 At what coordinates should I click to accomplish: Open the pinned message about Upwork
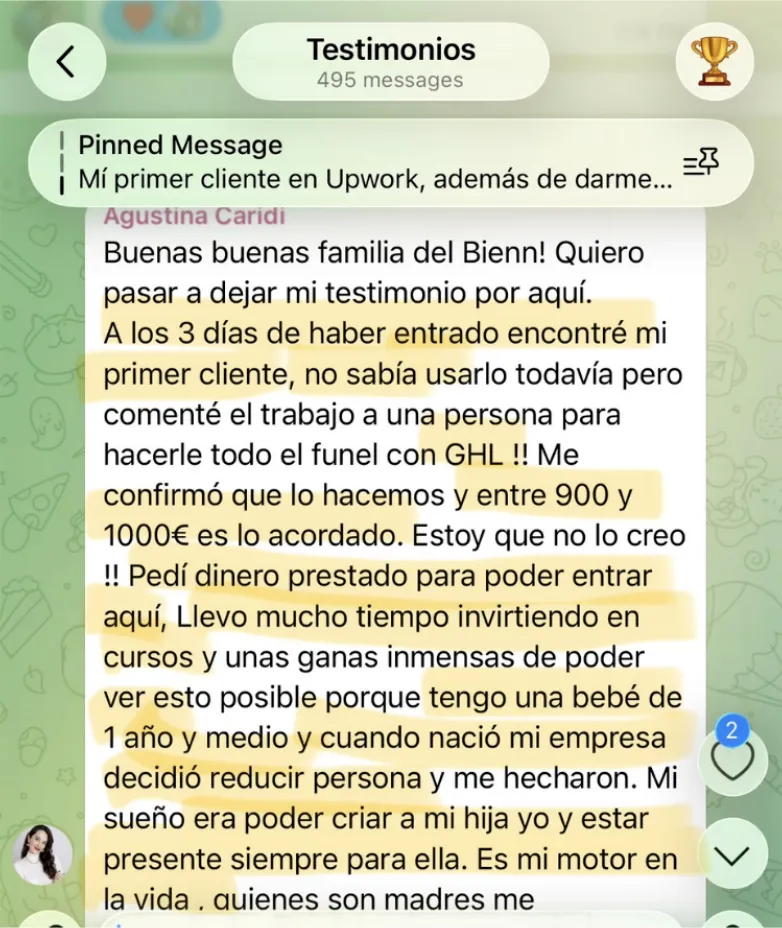375,162
